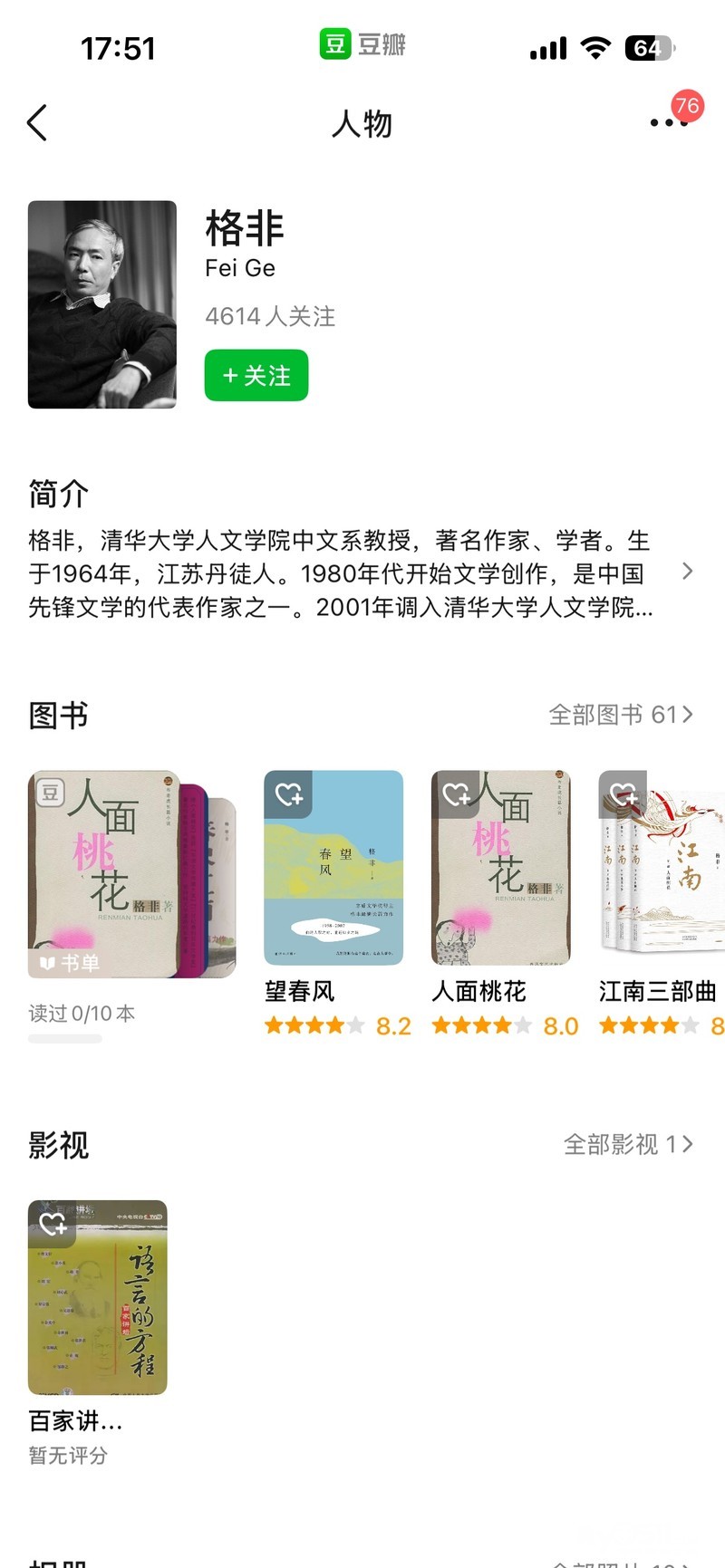Tap the heart icon on 百家讲… poster
The image size is (725, 1568).
[52, 1224]
